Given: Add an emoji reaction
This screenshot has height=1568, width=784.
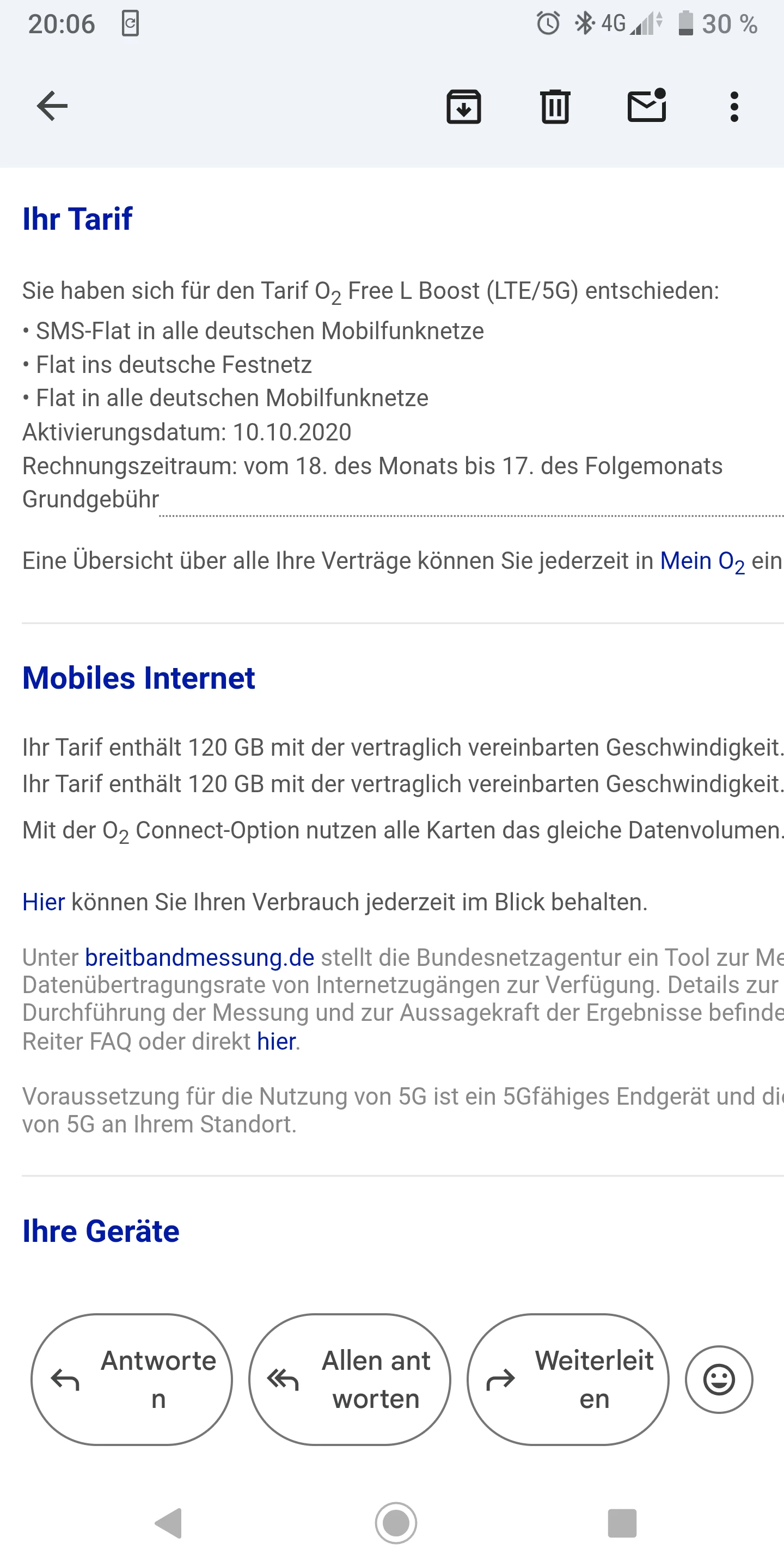Looking at the screenshot, I should pos(719,1379).
